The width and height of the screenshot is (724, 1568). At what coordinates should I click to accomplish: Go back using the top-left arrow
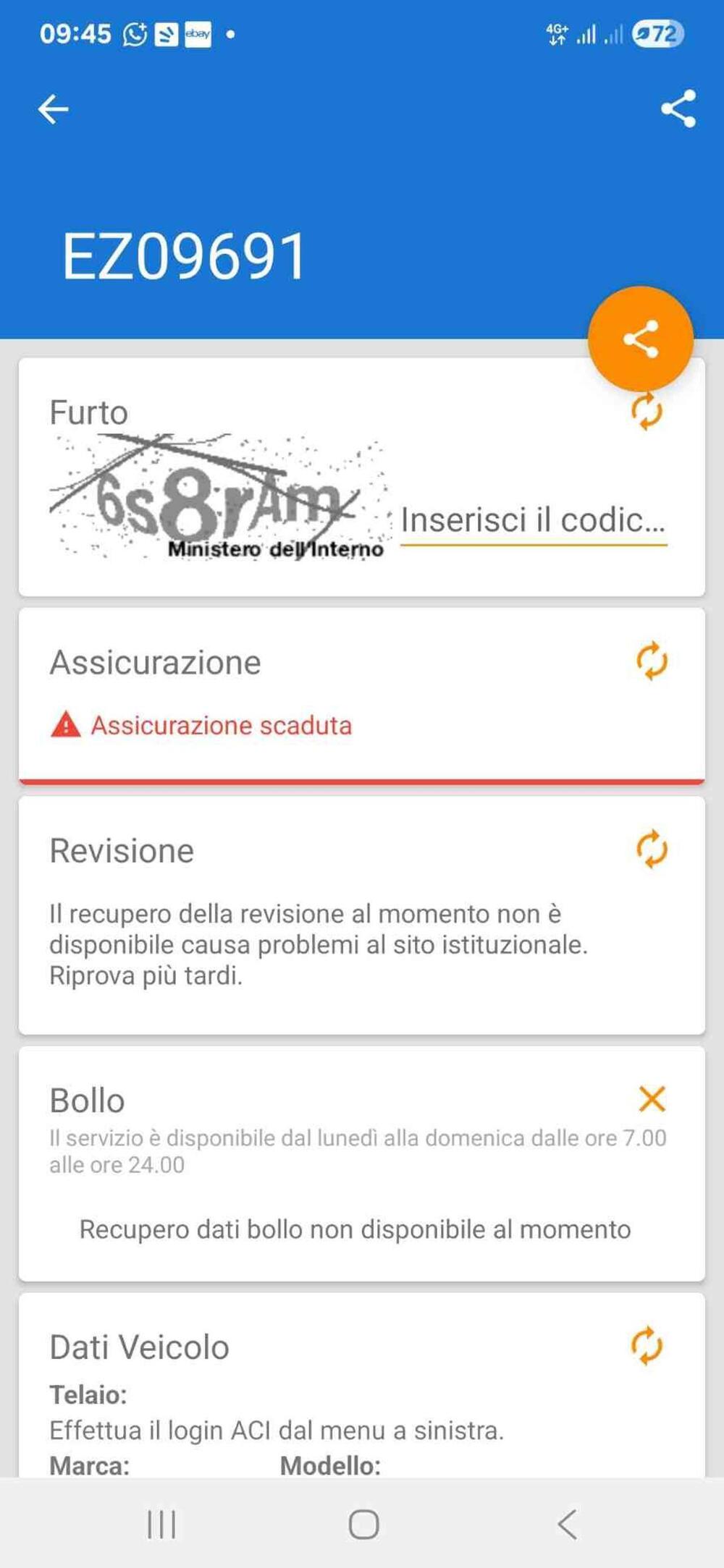(x=53, y=110)
